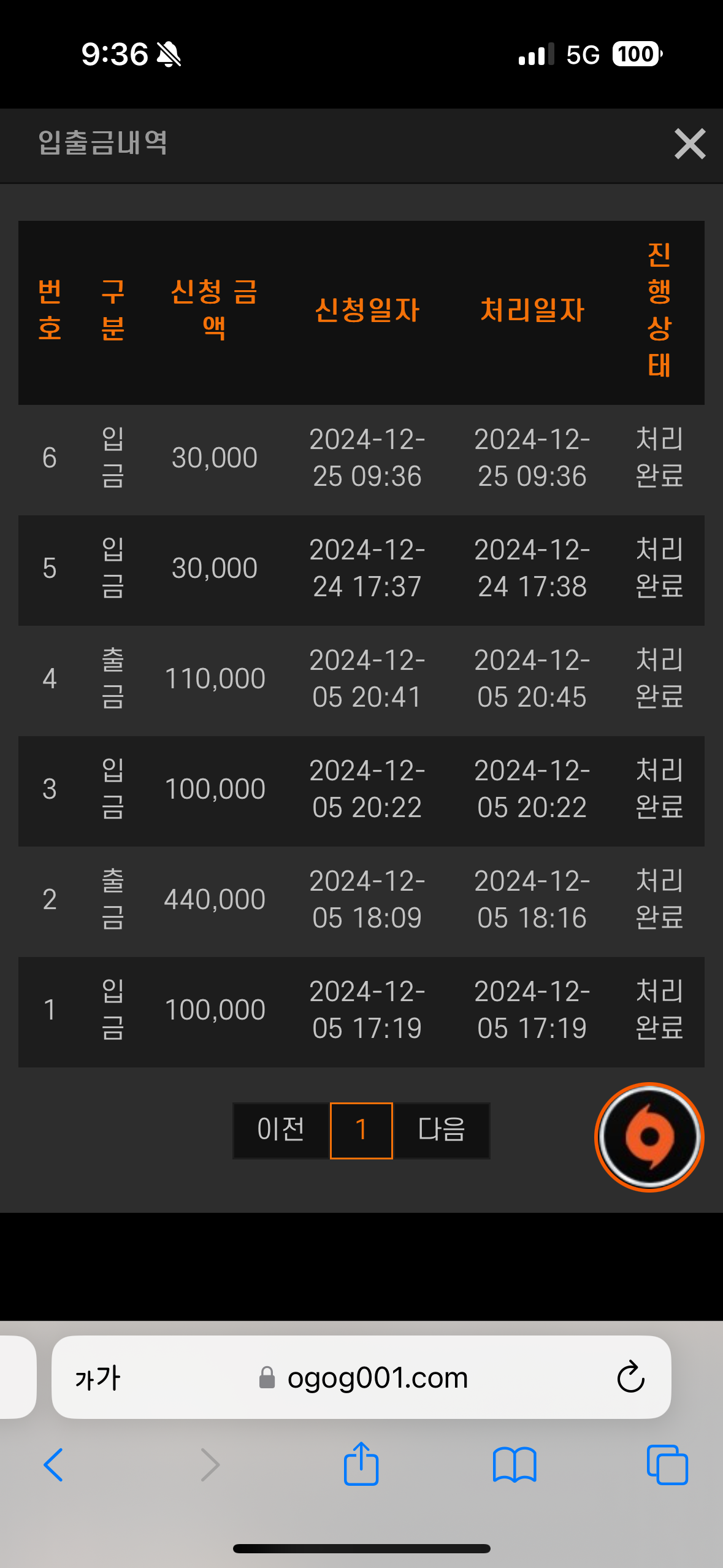
Task: Reload the page
Action: pos(630,1377)
